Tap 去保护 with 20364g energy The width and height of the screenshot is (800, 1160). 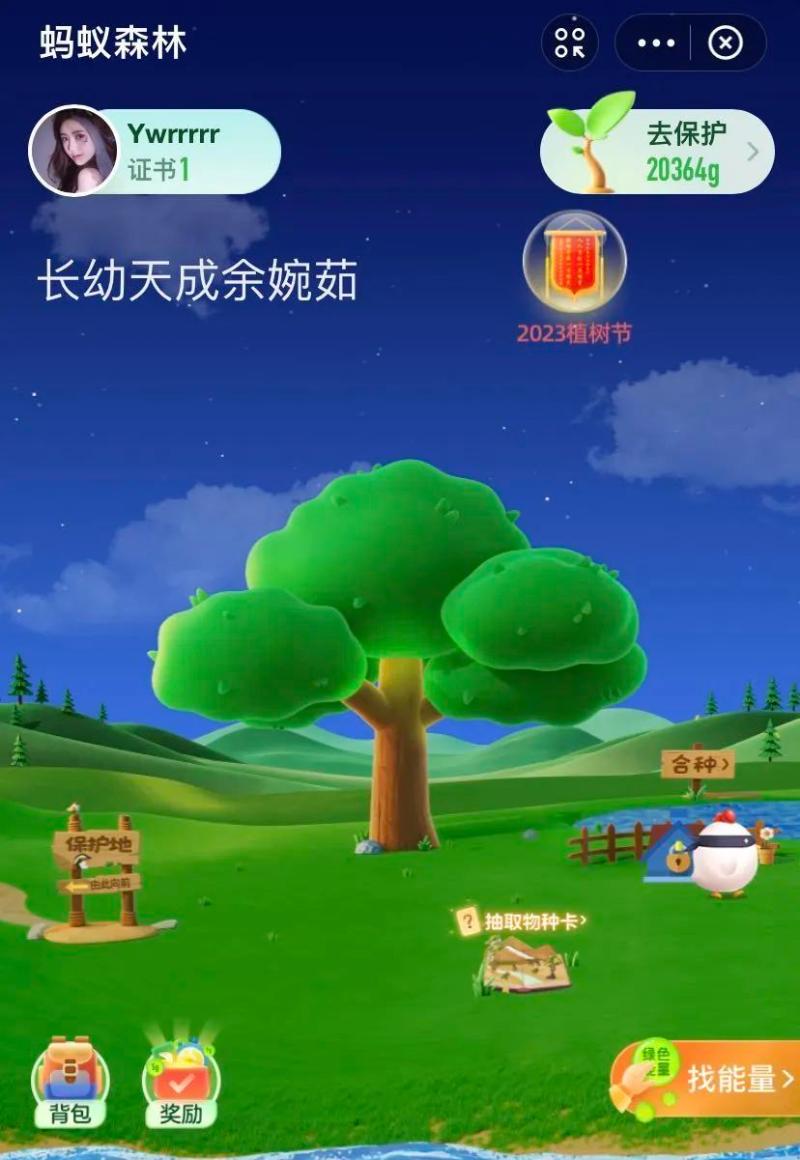(x=658, y=151)
